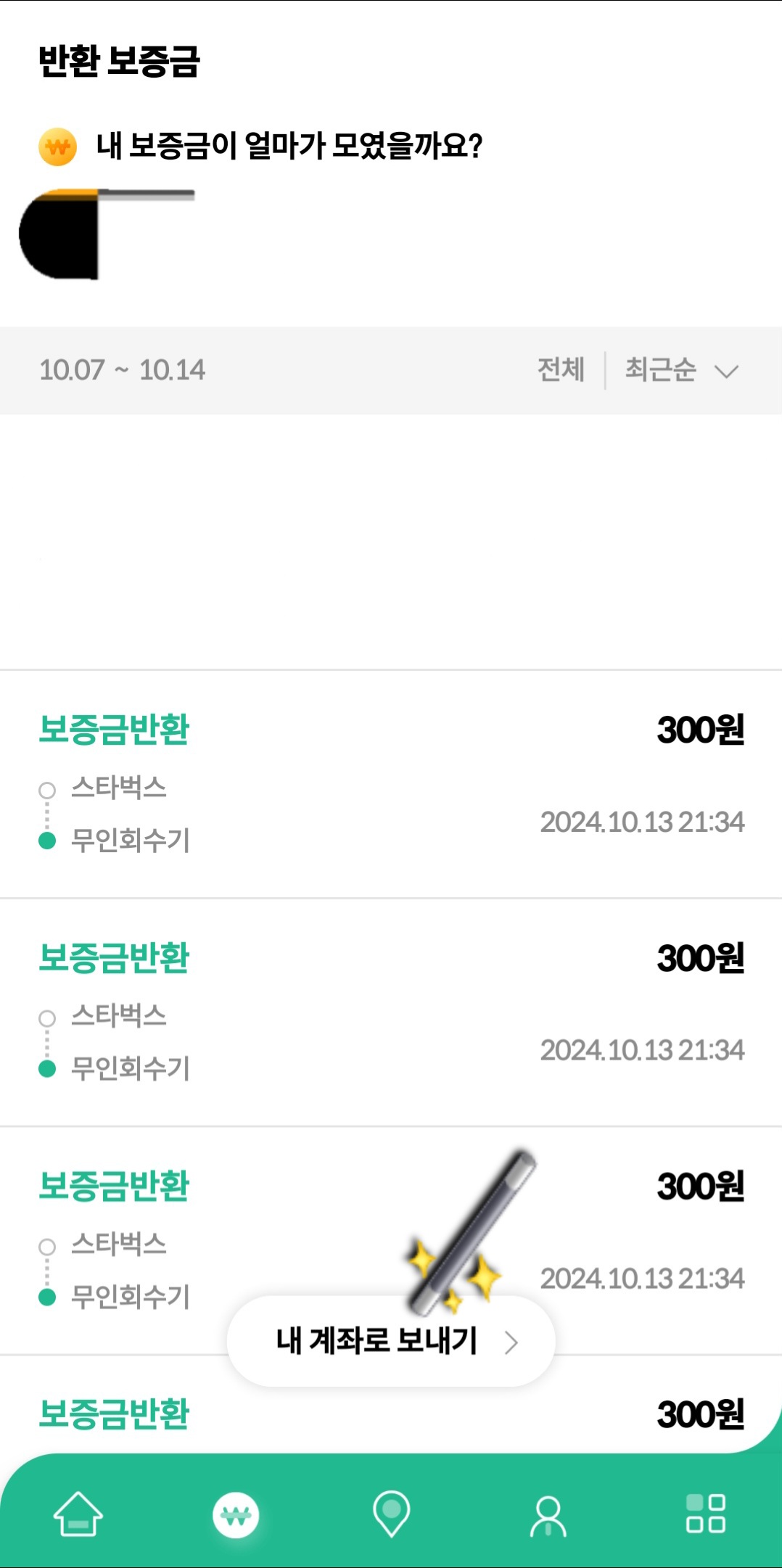Switch to the 전체 filter tab
782x1568 pixels.
(560, 371)
